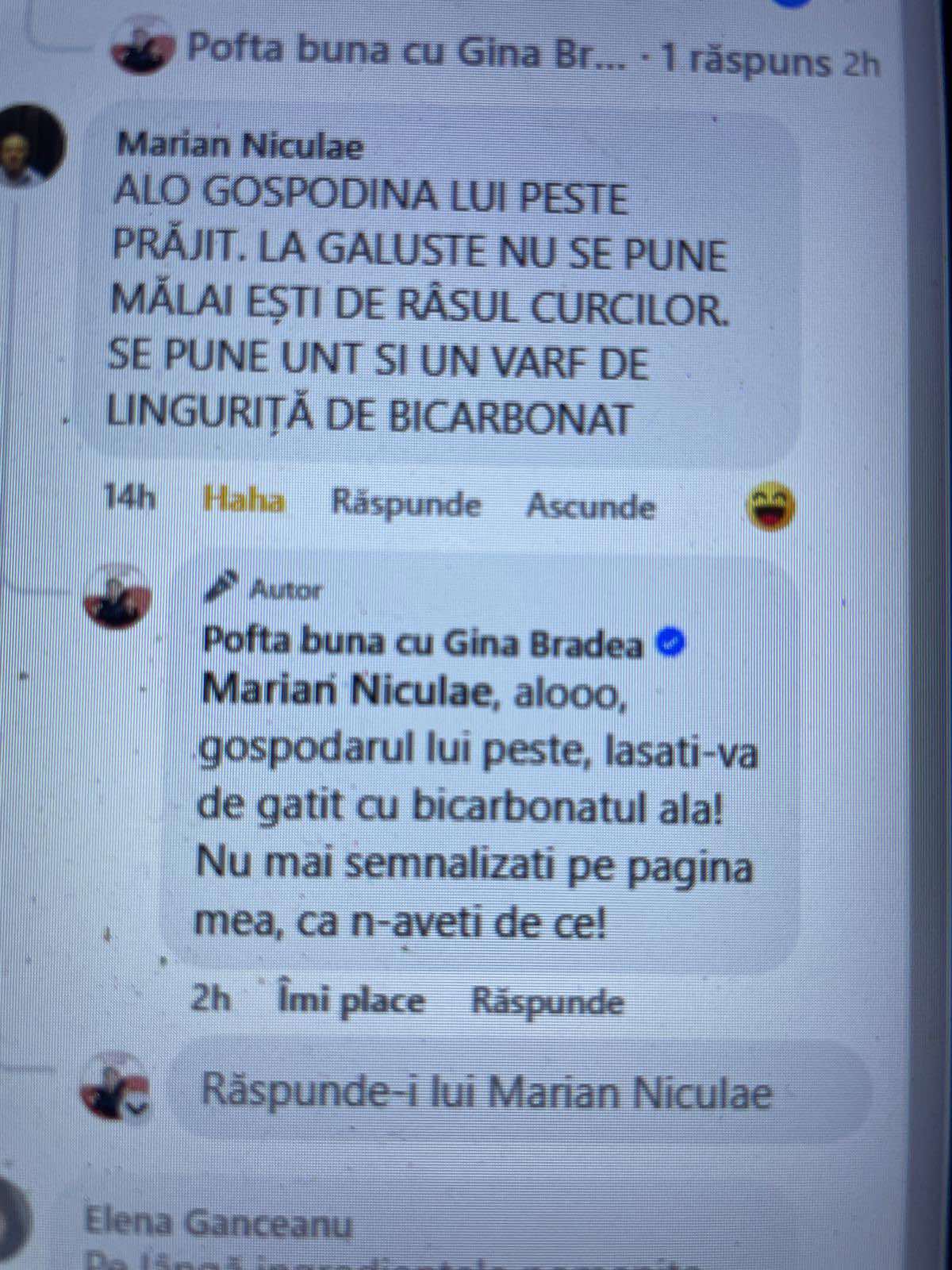View reactions on Marian Niculae's comment
The width and height of the screenshot is (952, 1270).
point(770,508)
